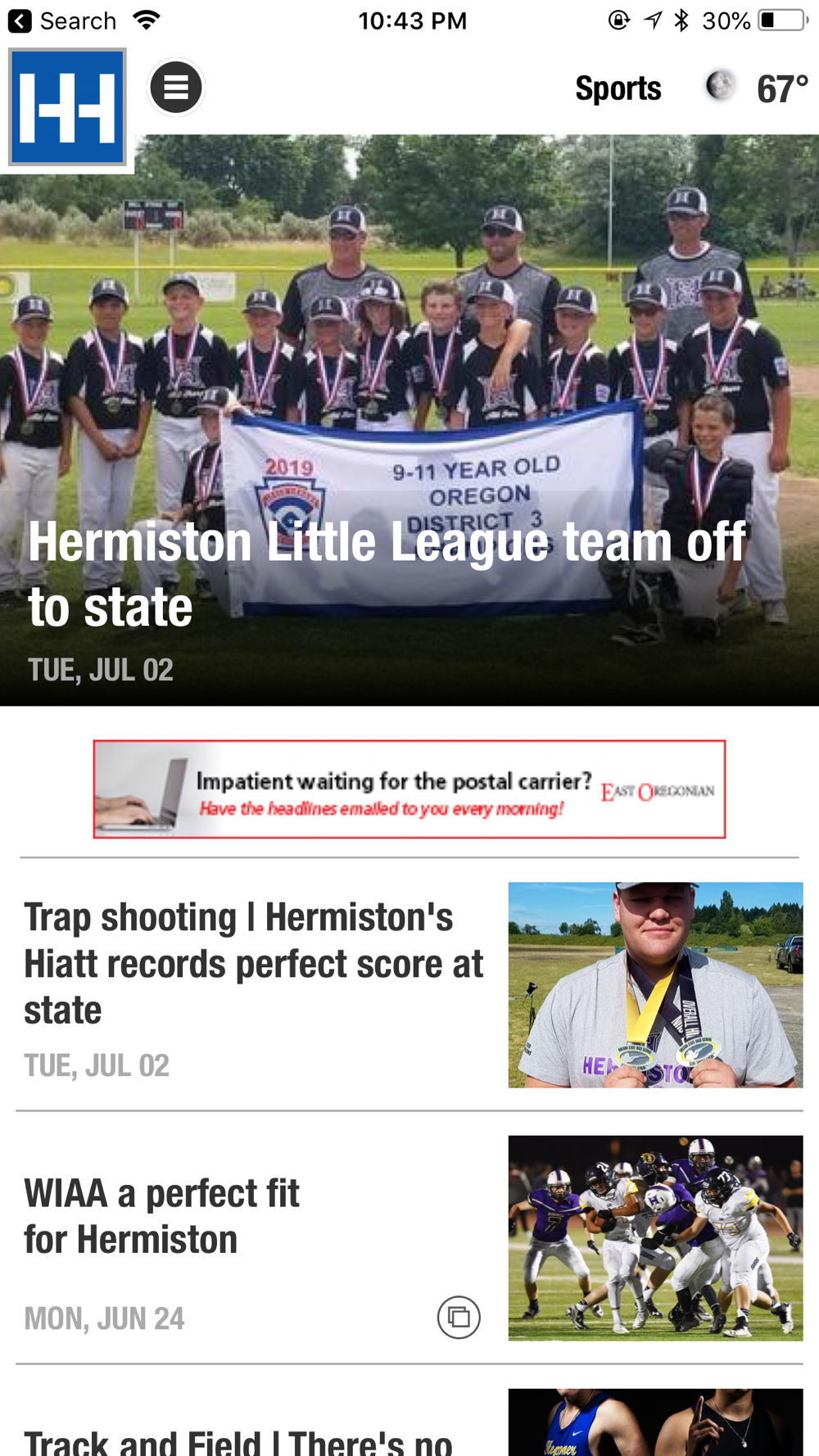Open the gallery icon on the WIAA article
This screenshot has width=819, height=1456.
(459, 1318)
